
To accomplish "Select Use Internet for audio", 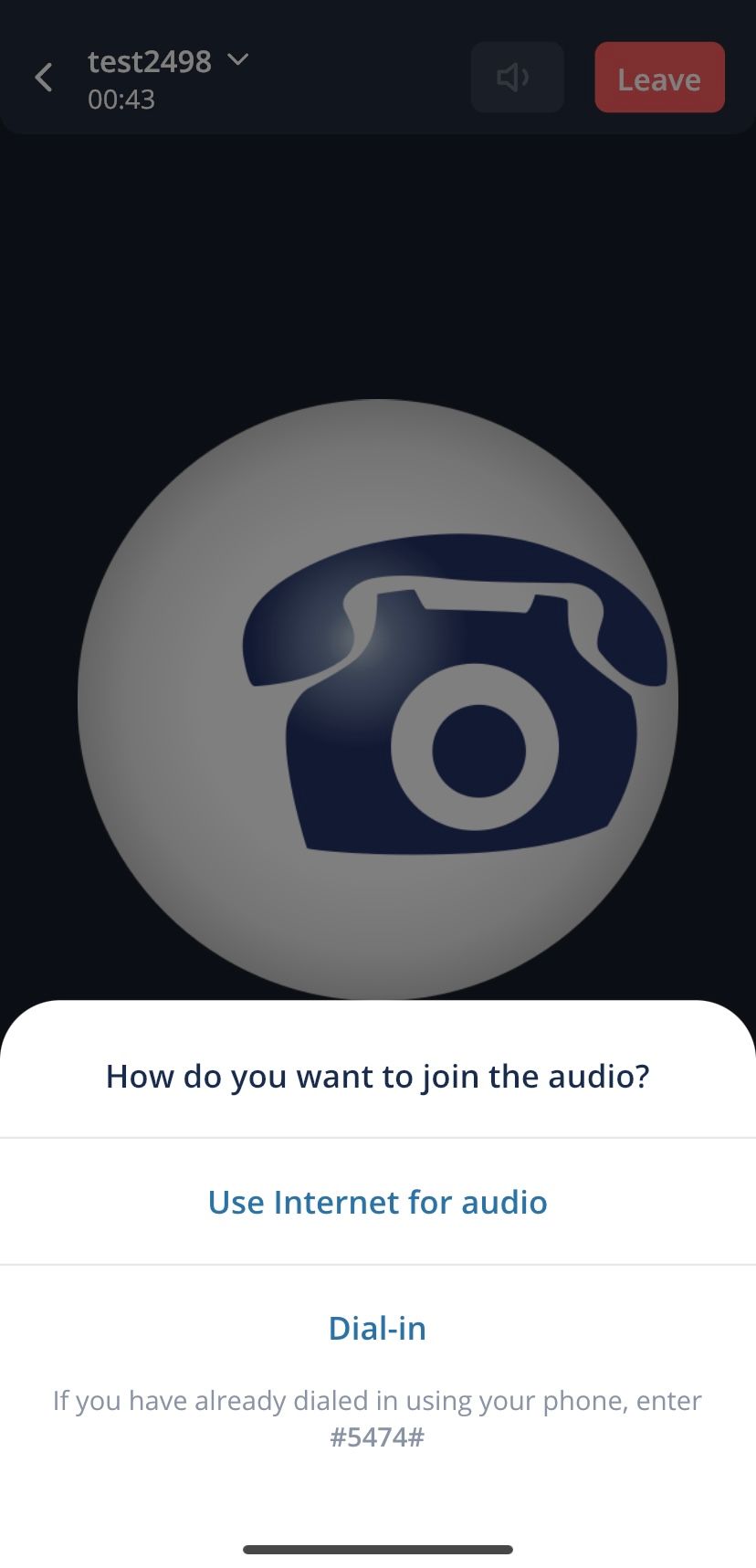I will 377,1202.
